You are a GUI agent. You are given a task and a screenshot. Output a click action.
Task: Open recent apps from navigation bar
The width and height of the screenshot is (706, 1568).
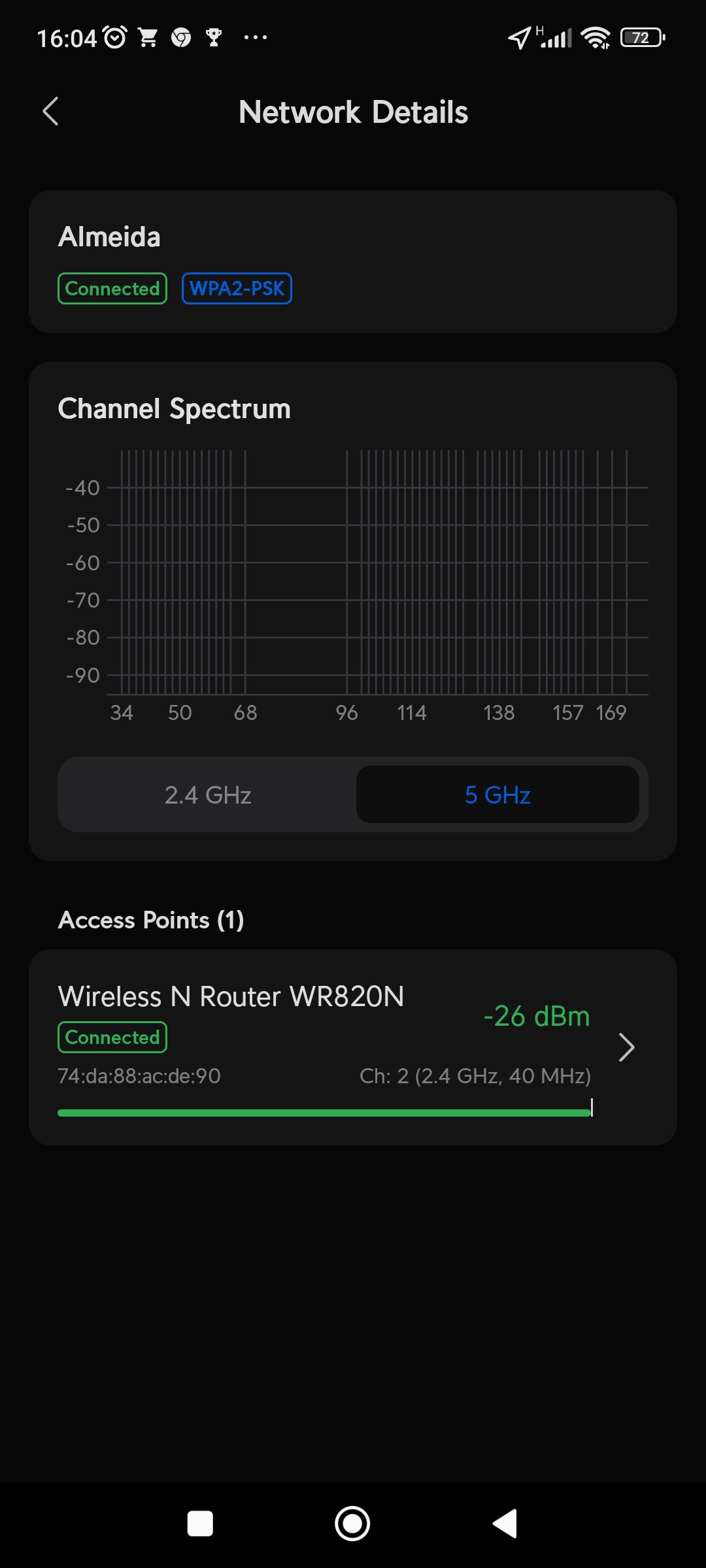point(200,1524)
